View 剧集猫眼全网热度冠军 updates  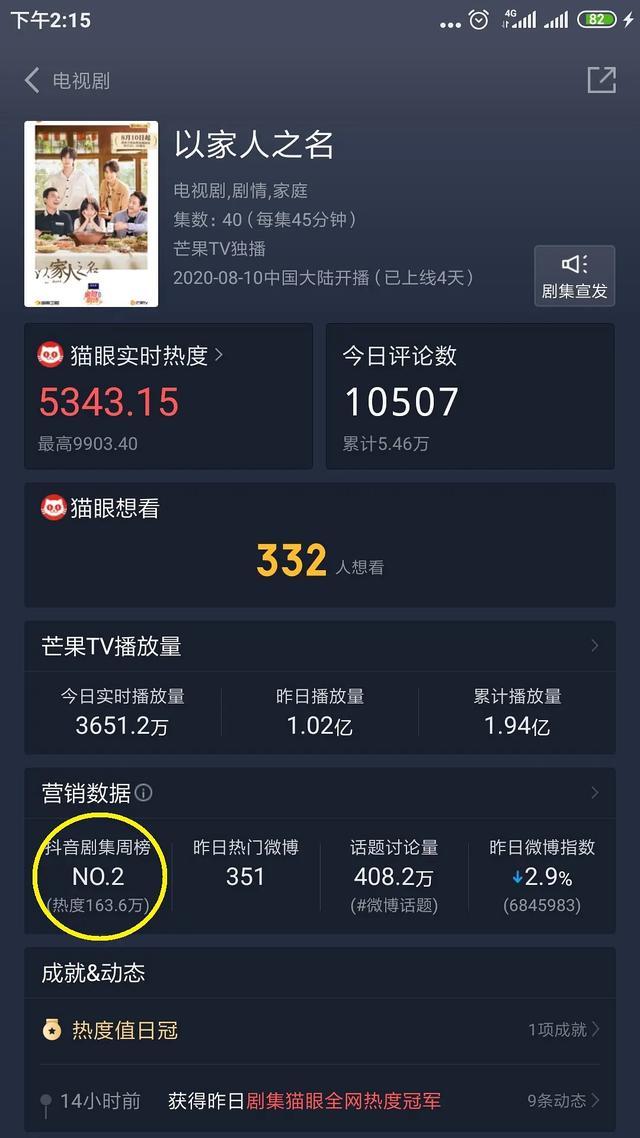[x=564, y=1101]
